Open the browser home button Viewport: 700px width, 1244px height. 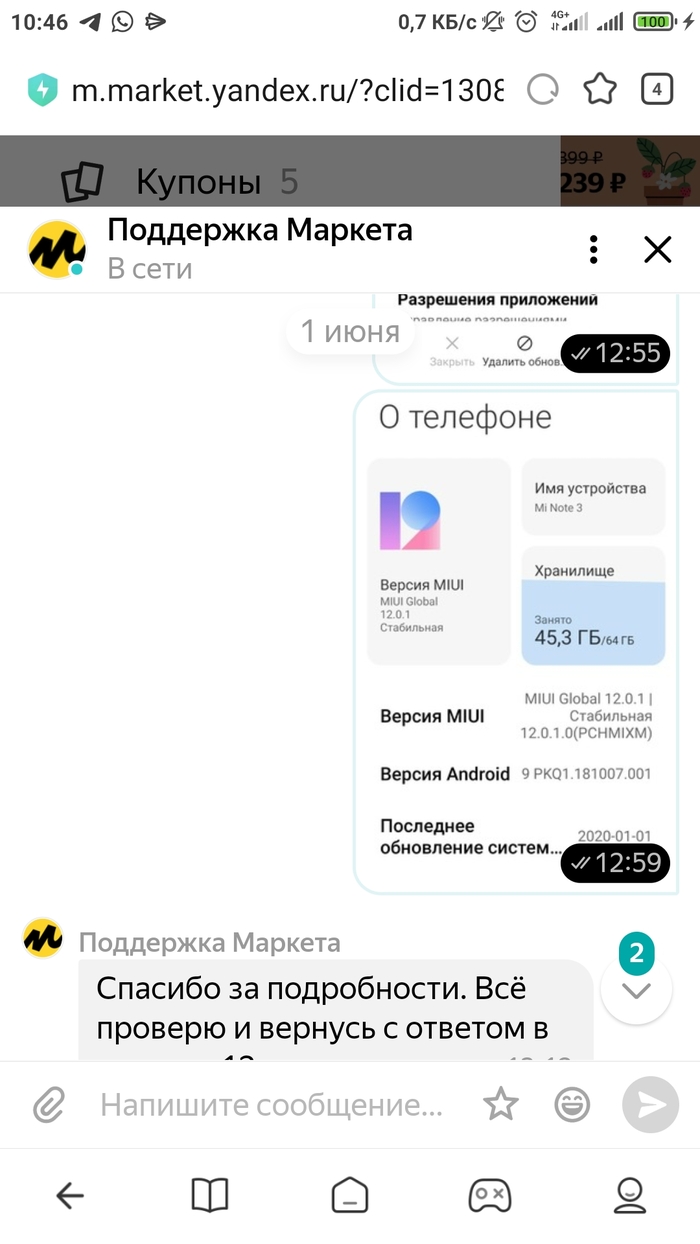point(350,1194)
